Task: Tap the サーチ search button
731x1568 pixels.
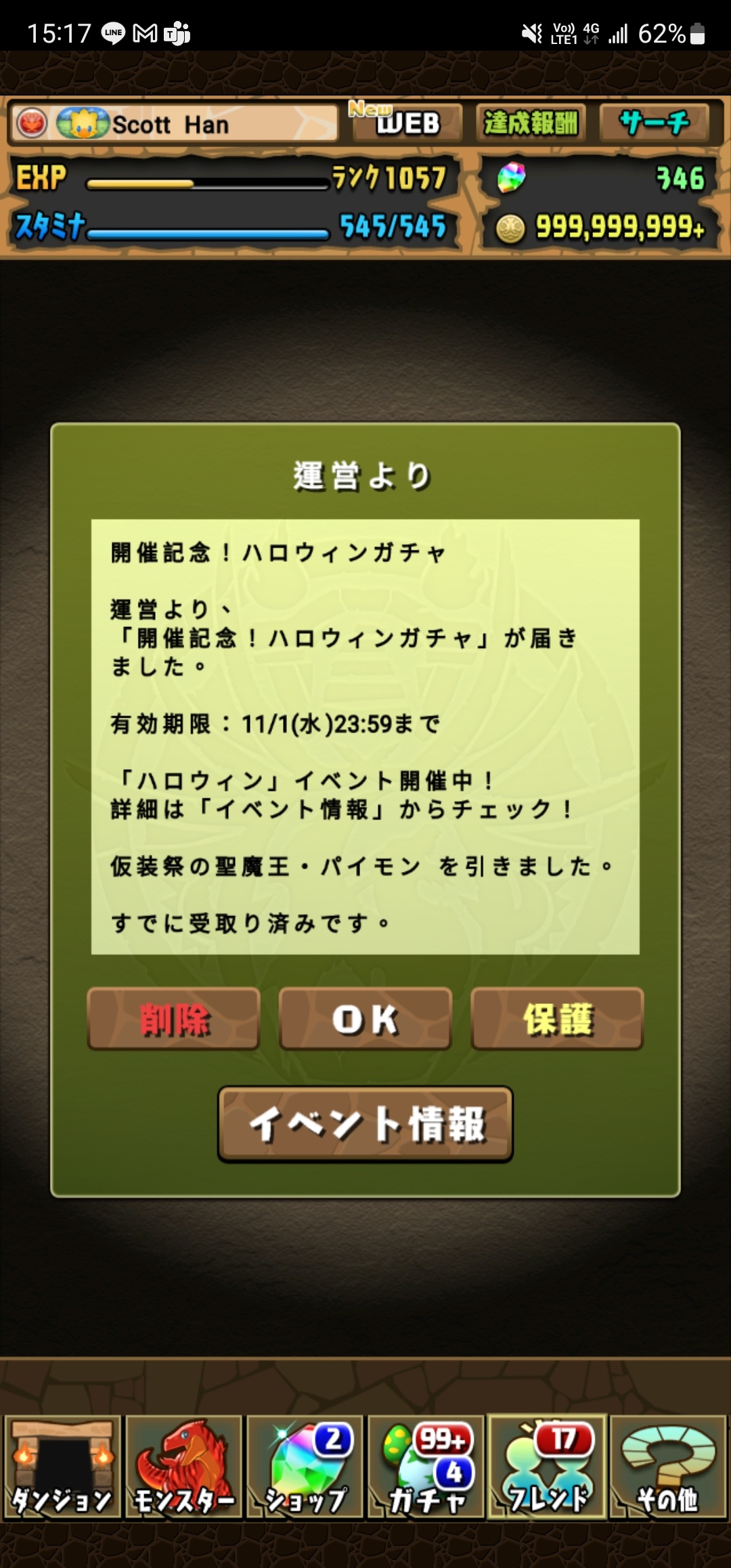Action: click(x=654, y=123)
